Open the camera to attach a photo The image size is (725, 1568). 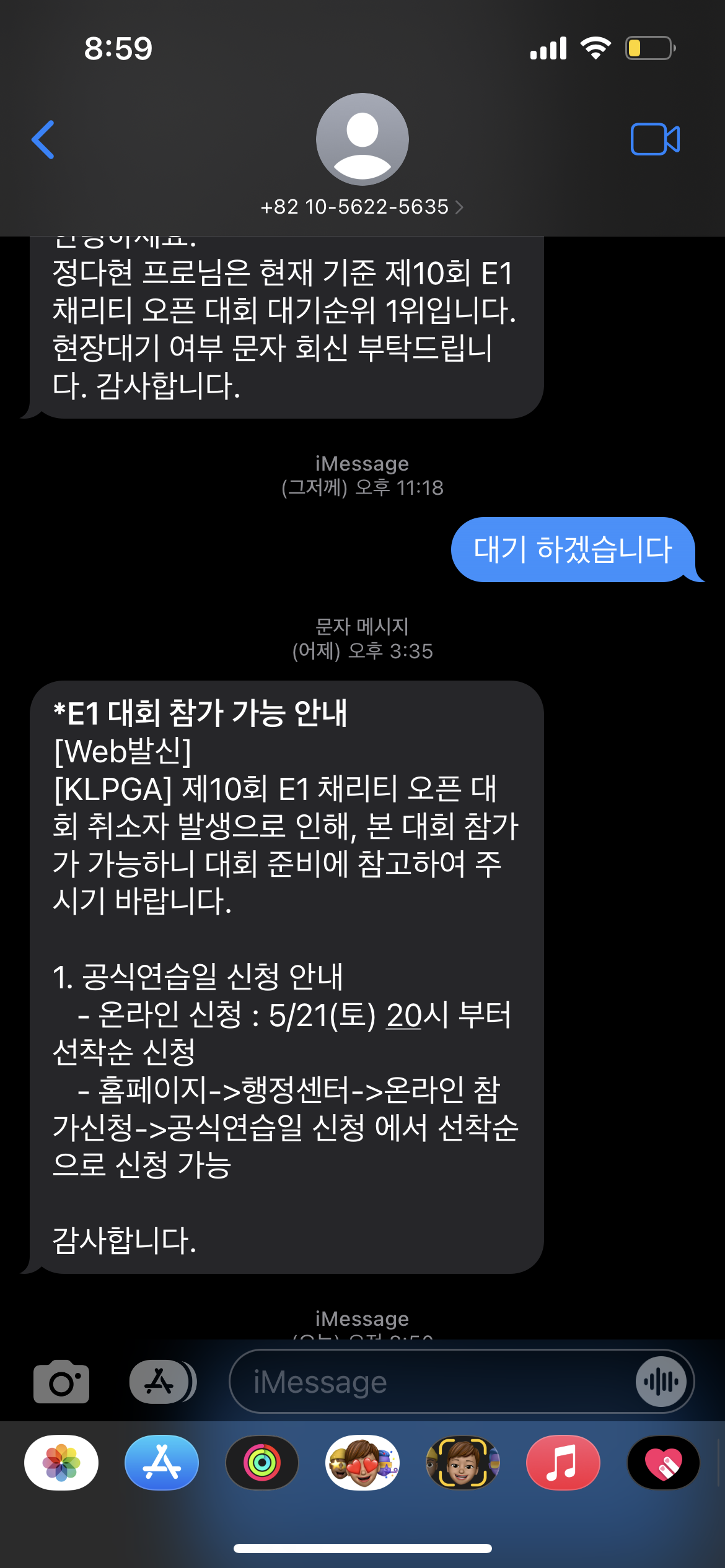[61, 1382]
